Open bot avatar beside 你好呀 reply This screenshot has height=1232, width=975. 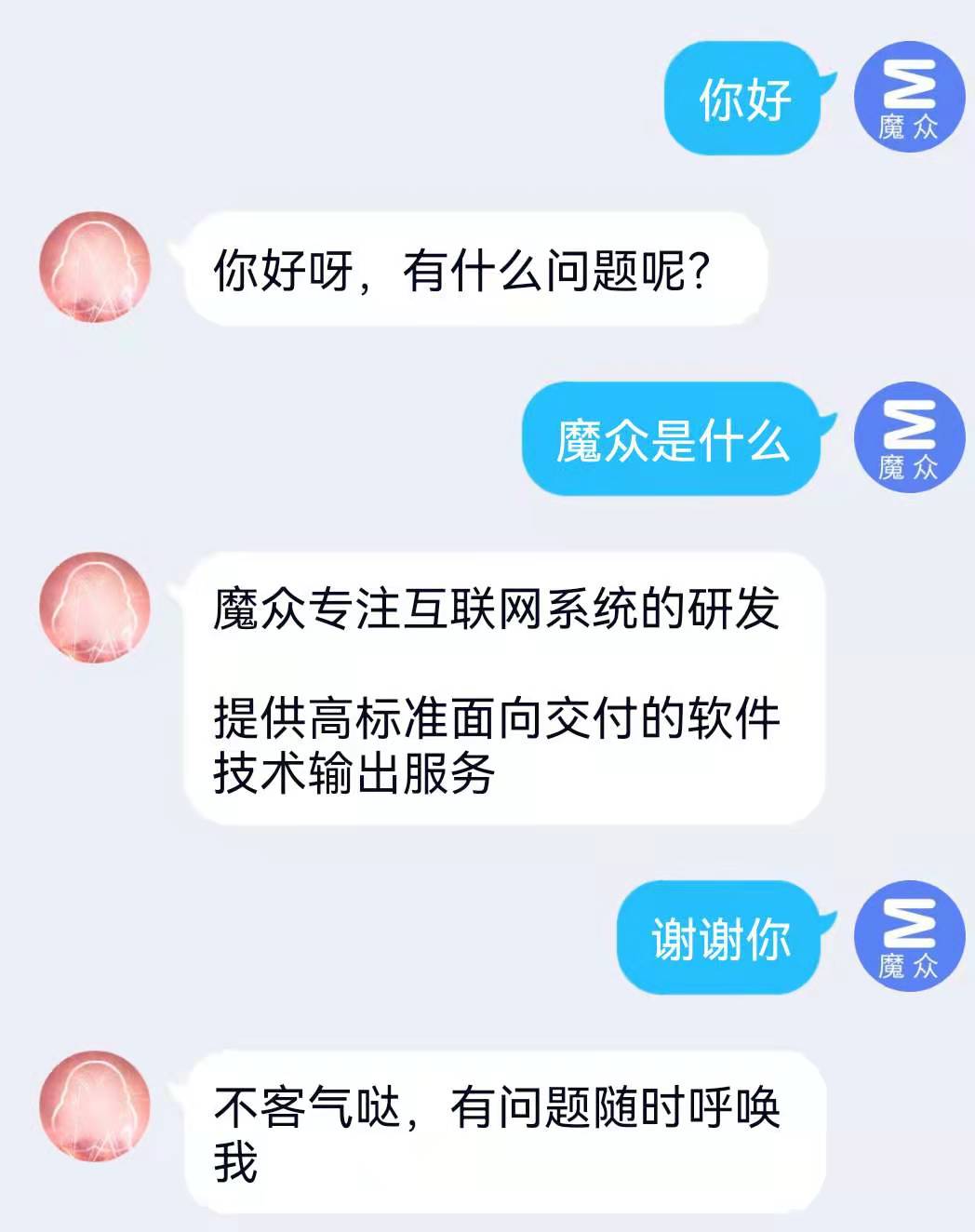(94, 266)
